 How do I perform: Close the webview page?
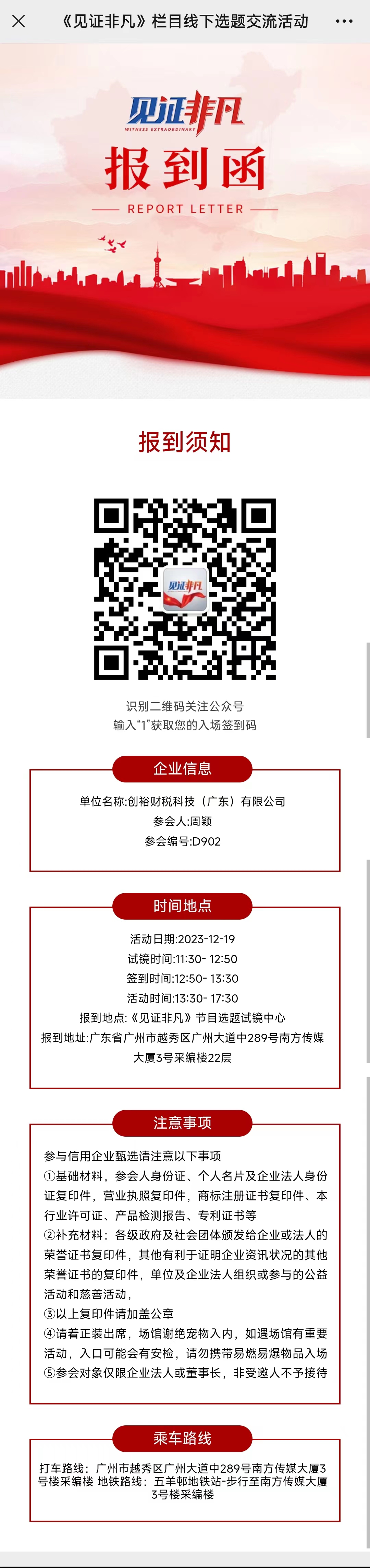tap(19, 21)
